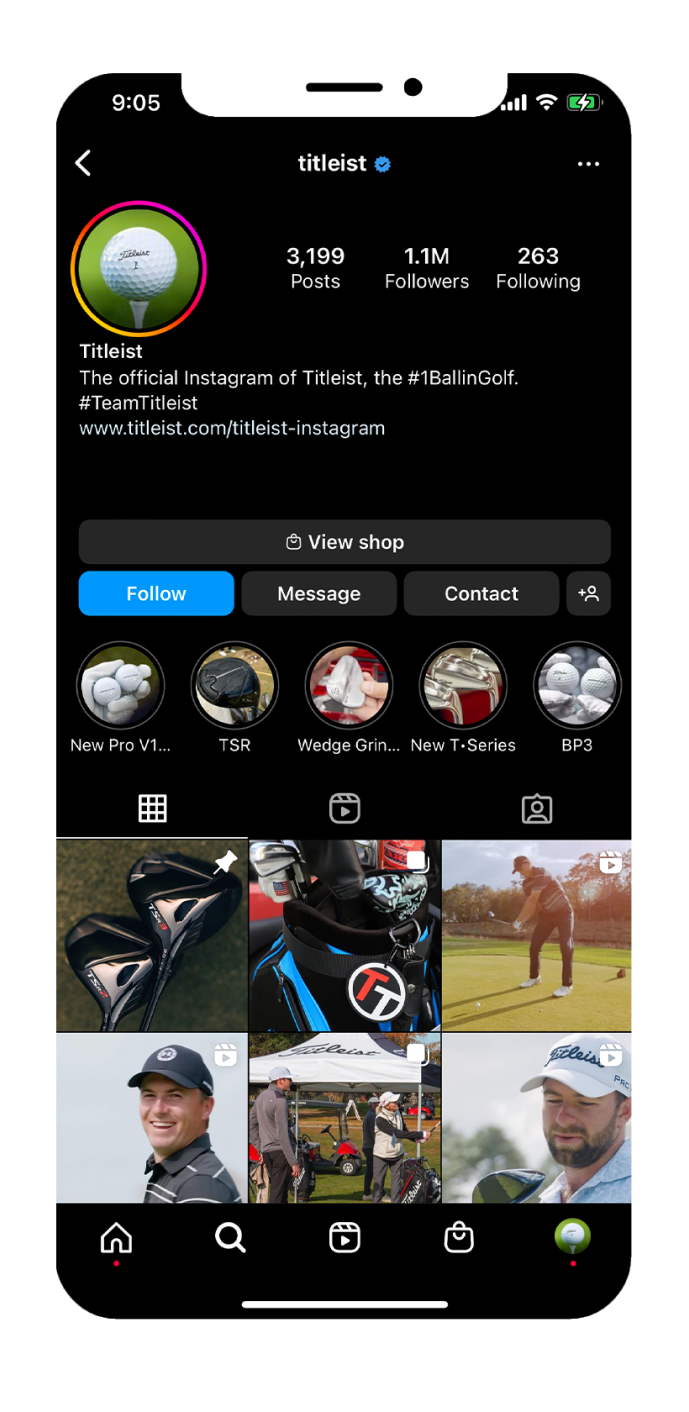The width and height of the screenshot is (689, 1412).
Task: Open the Contact options
Action: (x=481, y=593)
